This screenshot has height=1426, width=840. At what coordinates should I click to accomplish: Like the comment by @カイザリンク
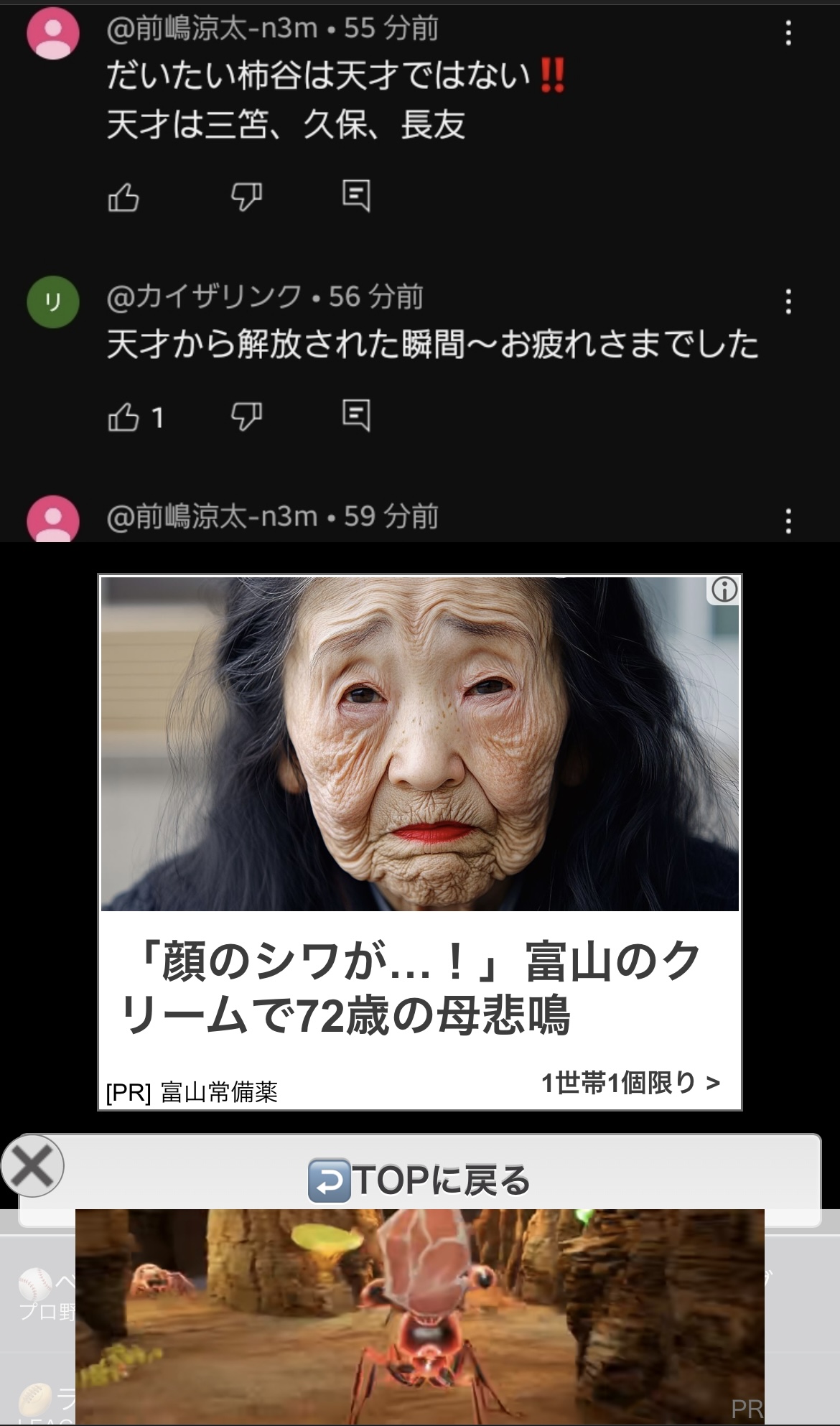click(x=123, y=416)
